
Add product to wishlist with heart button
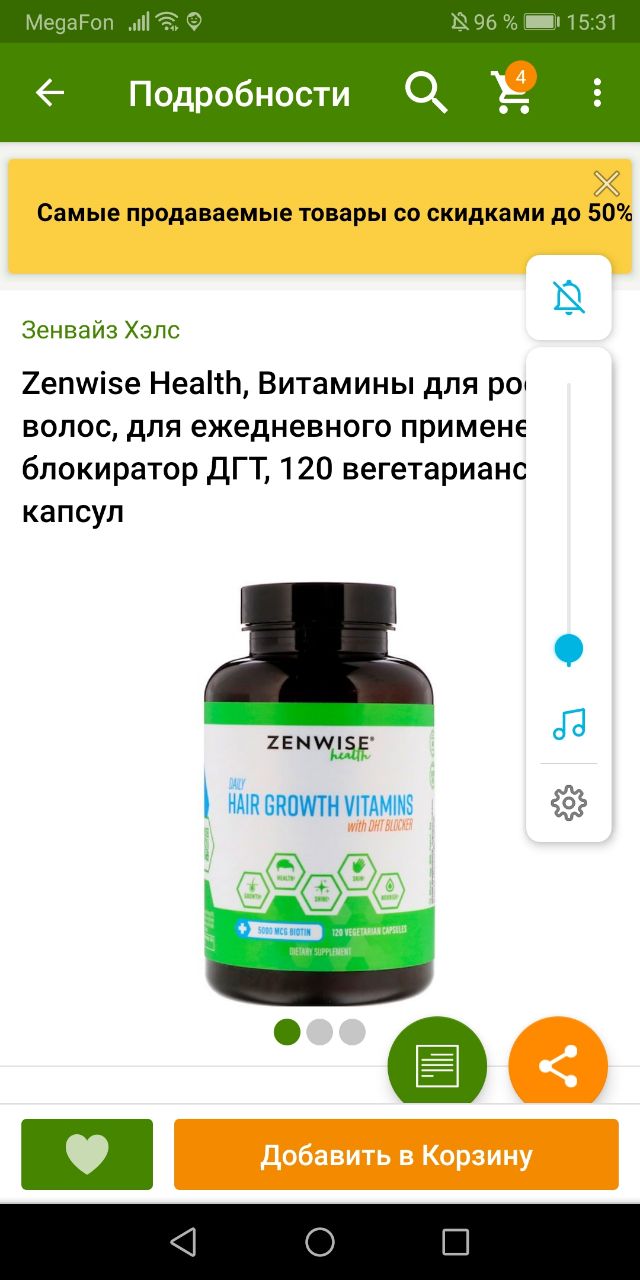tap(87, 1154)
